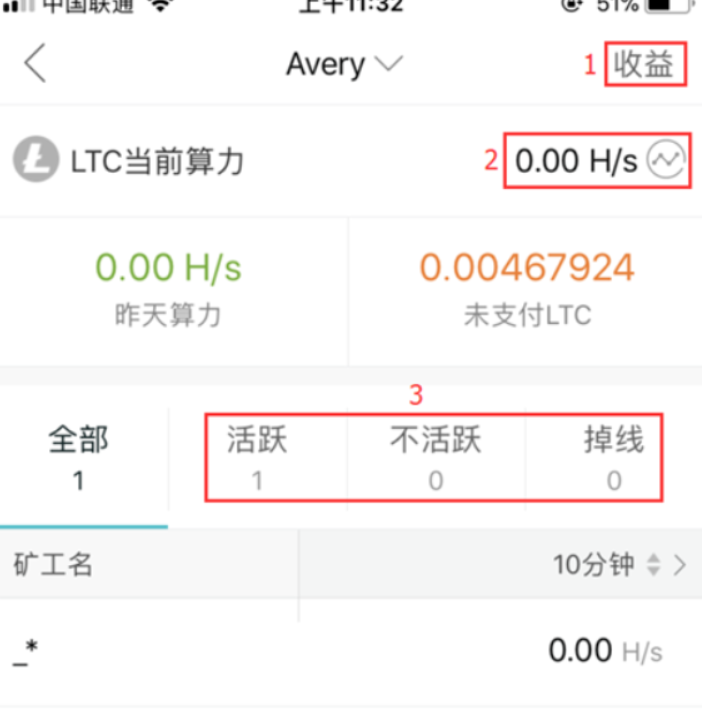Go back using the left arrow

pyautogui.click(x=35, y=64)
